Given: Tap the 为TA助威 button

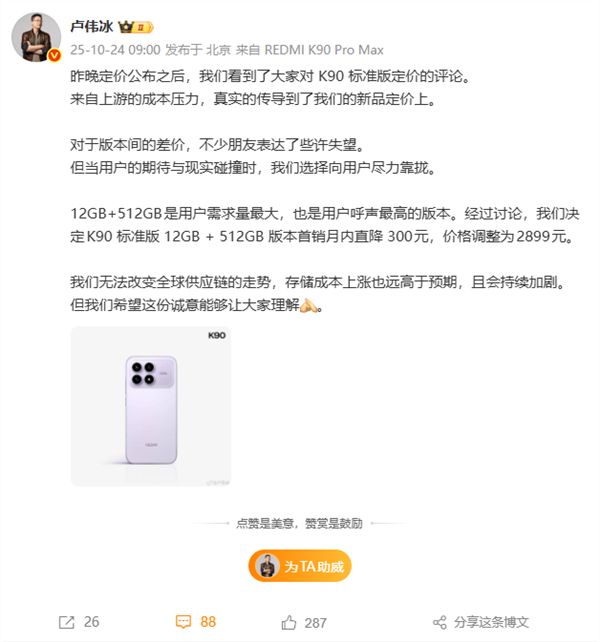Looking at the screenshot, I should pos(300,566).
